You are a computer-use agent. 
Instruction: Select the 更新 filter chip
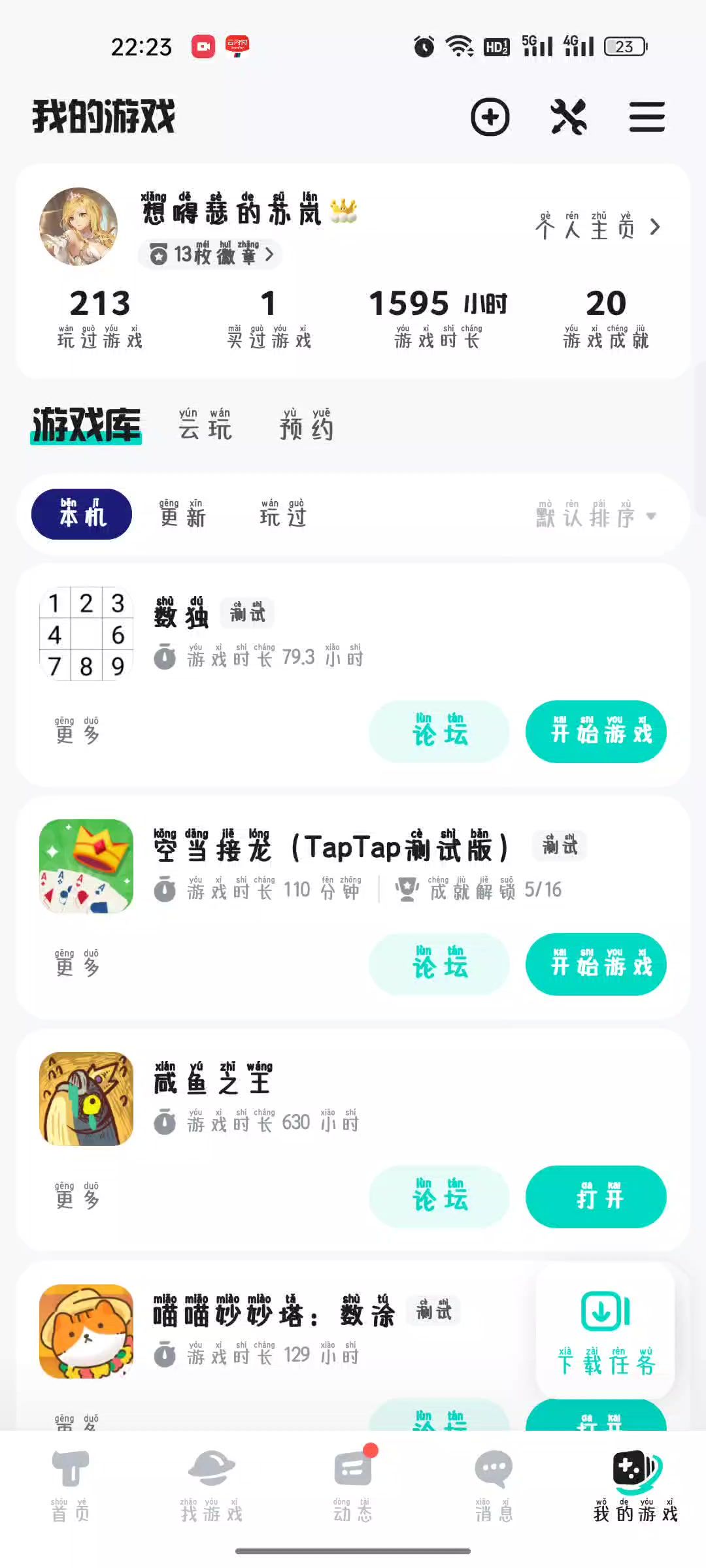182,515
